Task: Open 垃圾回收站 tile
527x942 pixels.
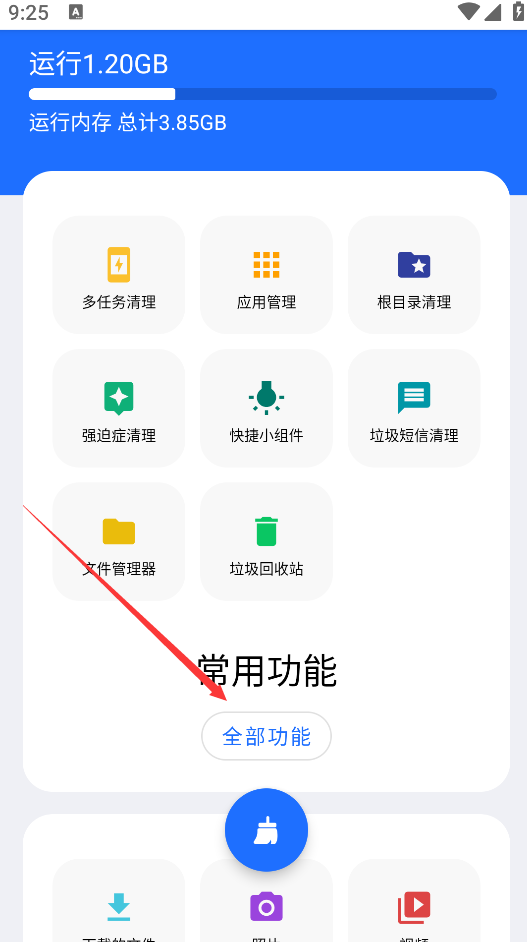Action: 266,541
